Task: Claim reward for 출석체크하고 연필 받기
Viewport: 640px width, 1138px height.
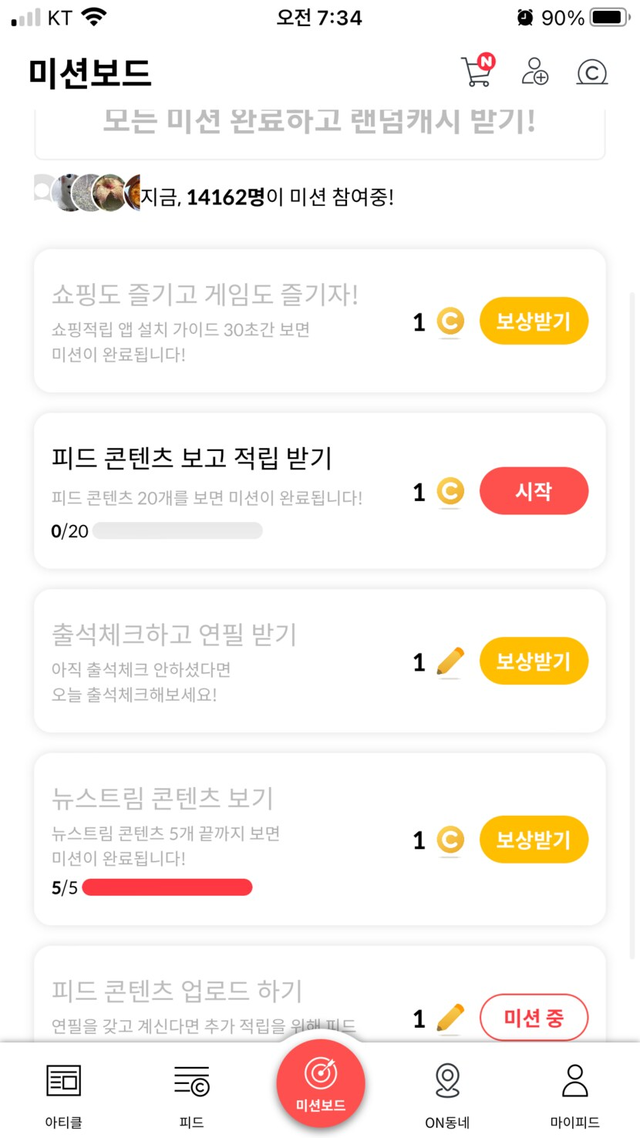Action: [534, 662]
